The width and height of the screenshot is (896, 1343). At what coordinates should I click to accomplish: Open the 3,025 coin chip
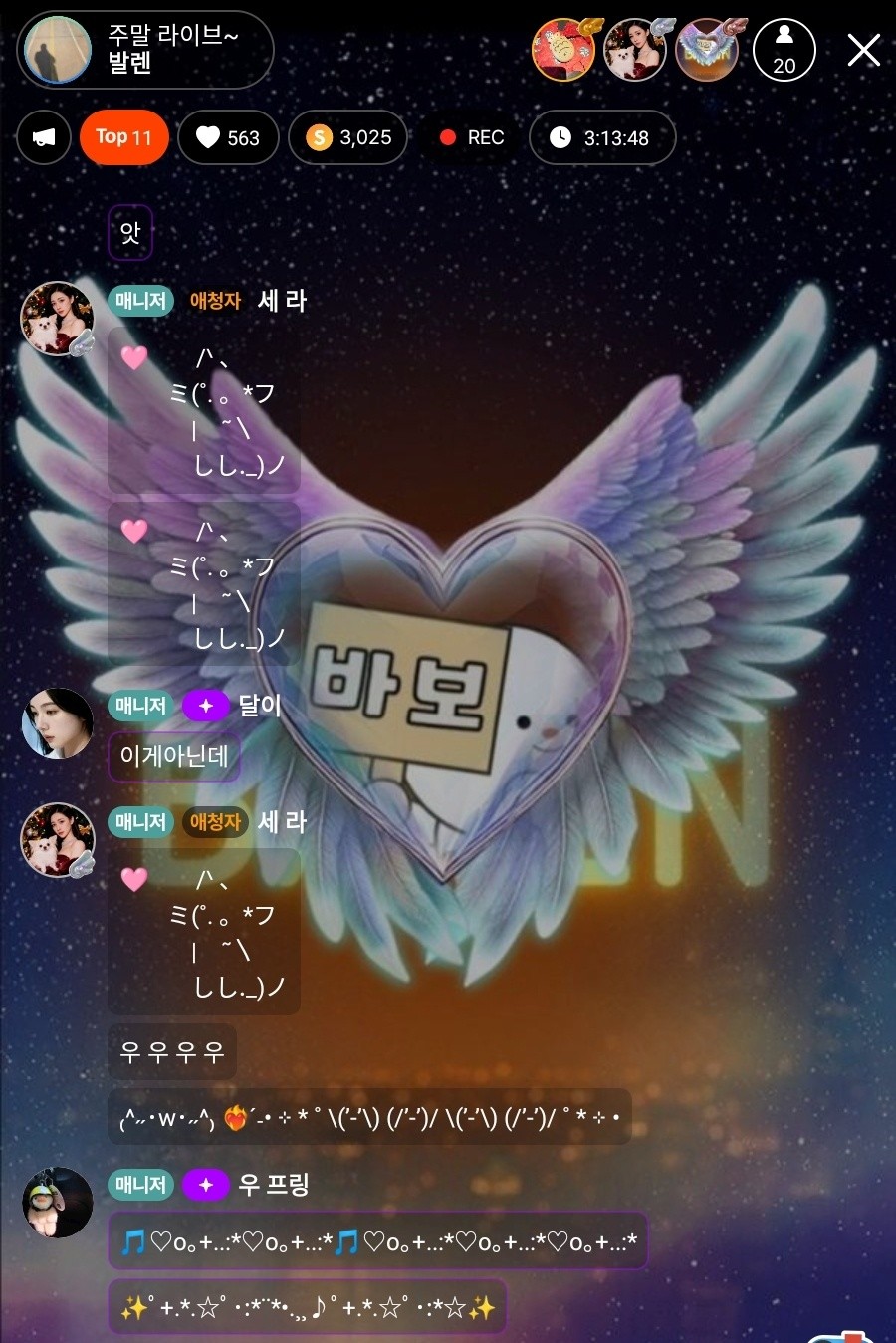click(348, 137)
